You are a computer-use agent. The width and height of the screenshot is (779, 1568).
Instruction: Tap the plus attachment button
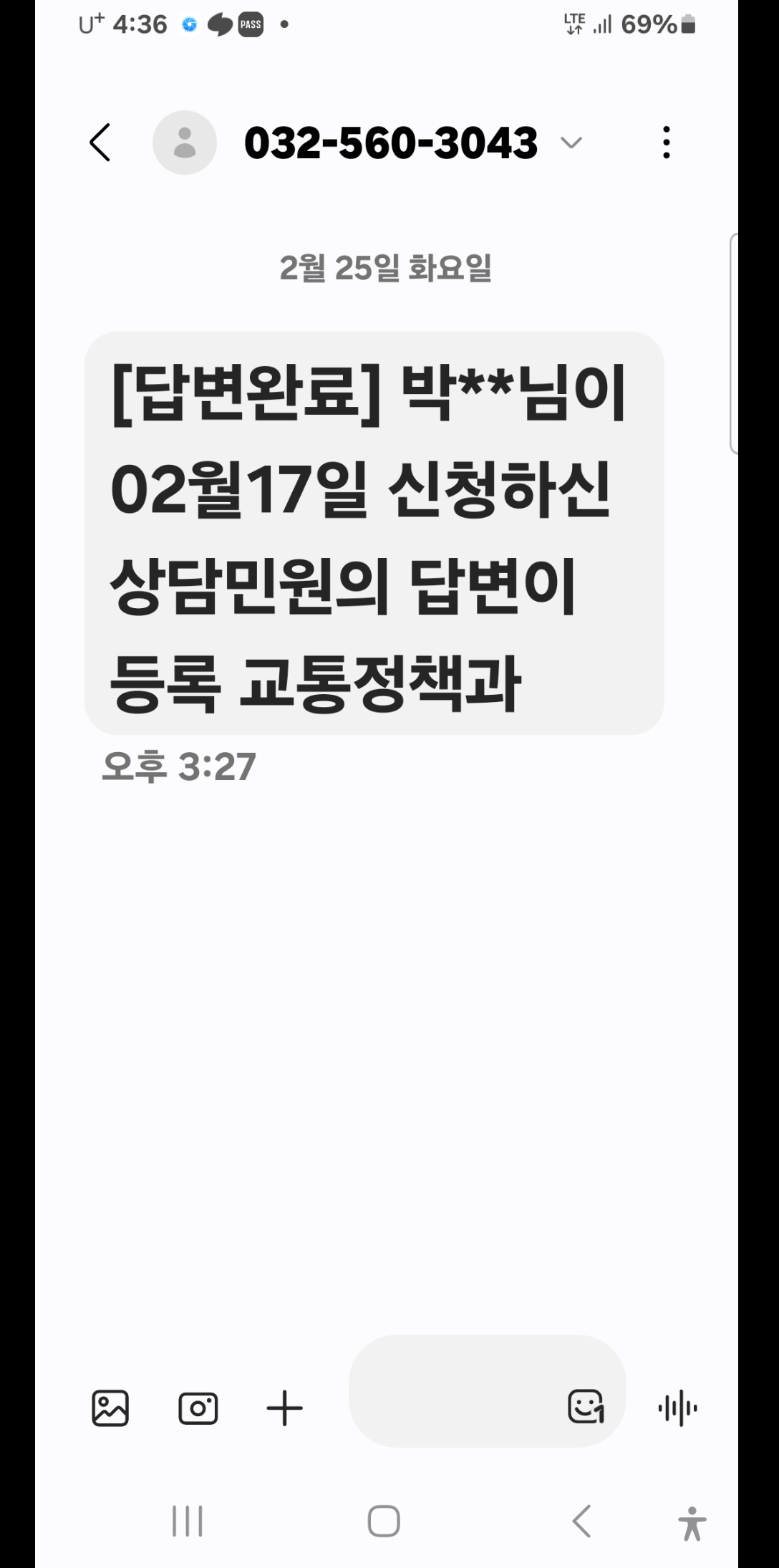(285, 1408)
